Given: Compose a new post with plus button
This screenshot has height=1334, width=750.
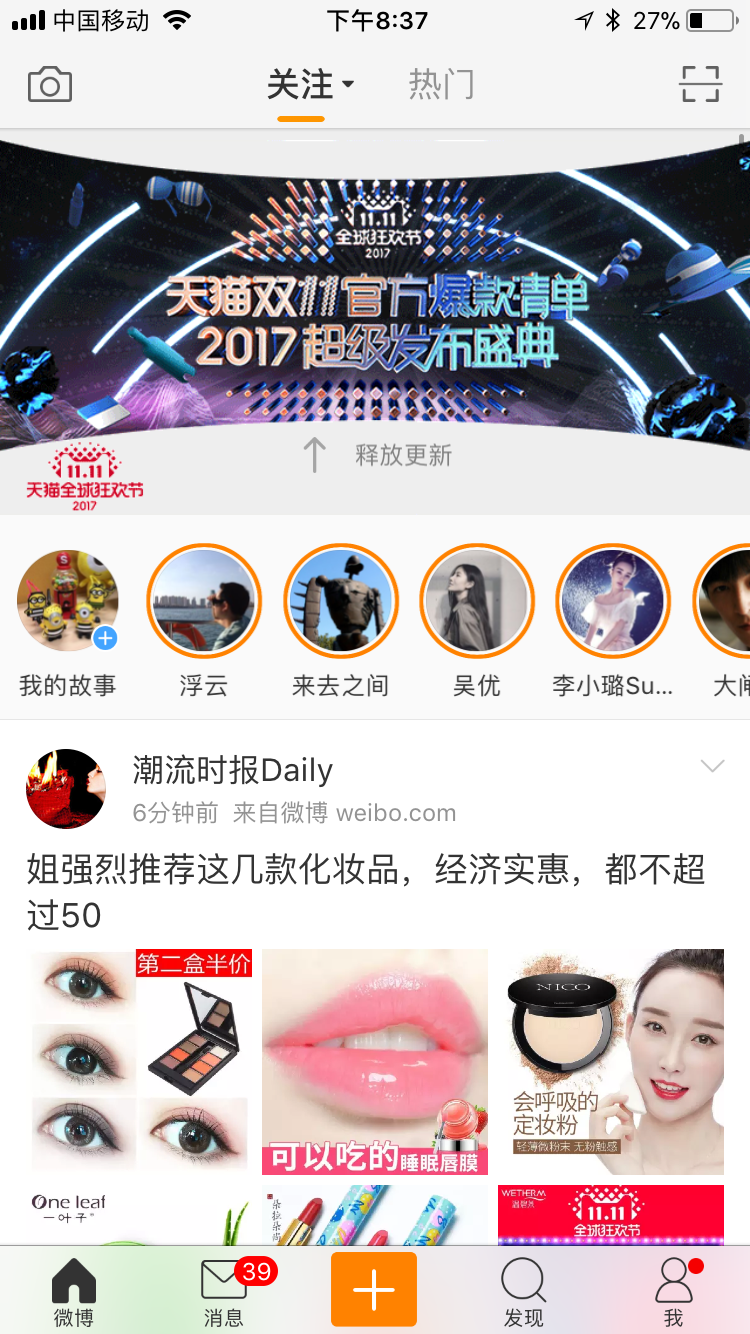Looking at the screenshot, I should [x=374, y=1289].
